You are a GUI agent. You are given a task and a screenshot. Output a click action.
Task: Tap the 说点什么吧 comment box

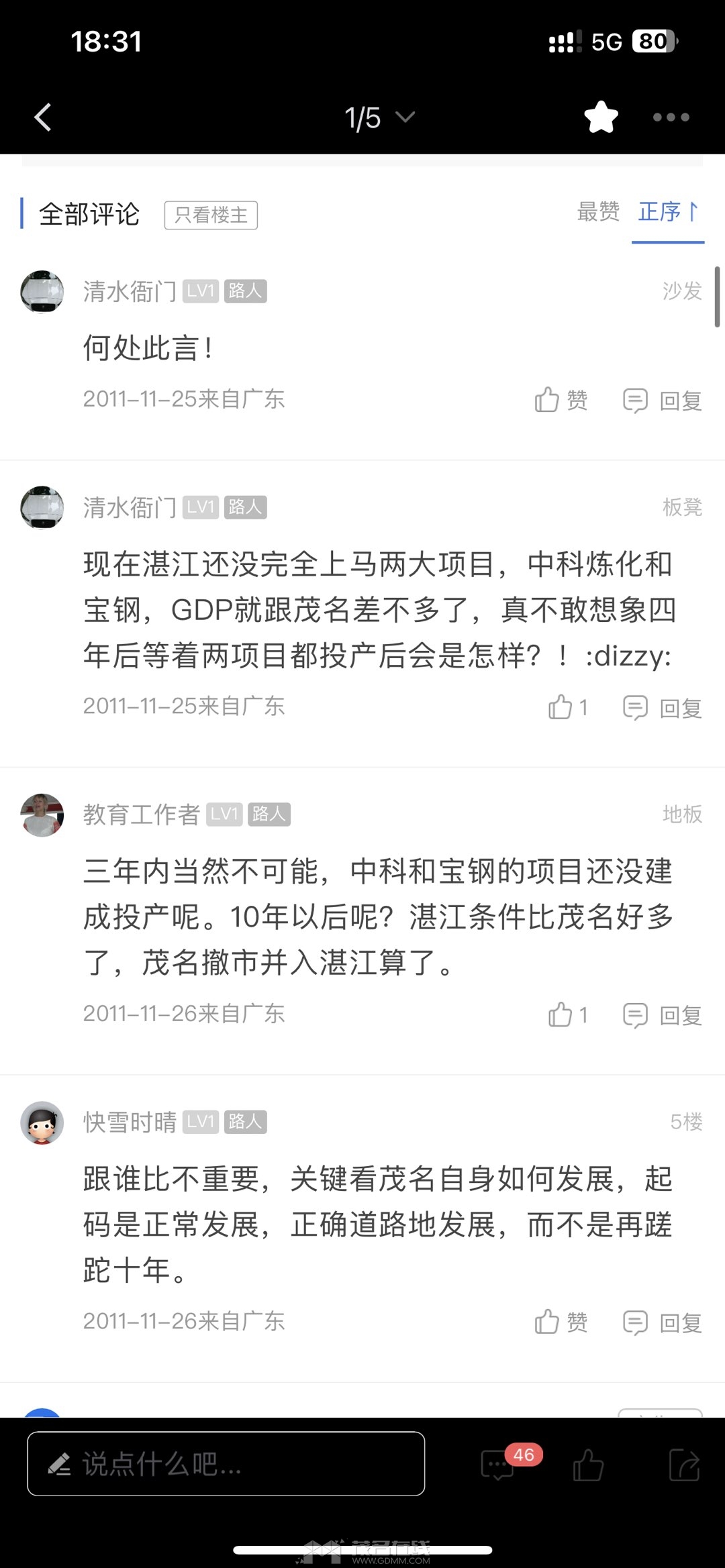(x=226, y=1463)
